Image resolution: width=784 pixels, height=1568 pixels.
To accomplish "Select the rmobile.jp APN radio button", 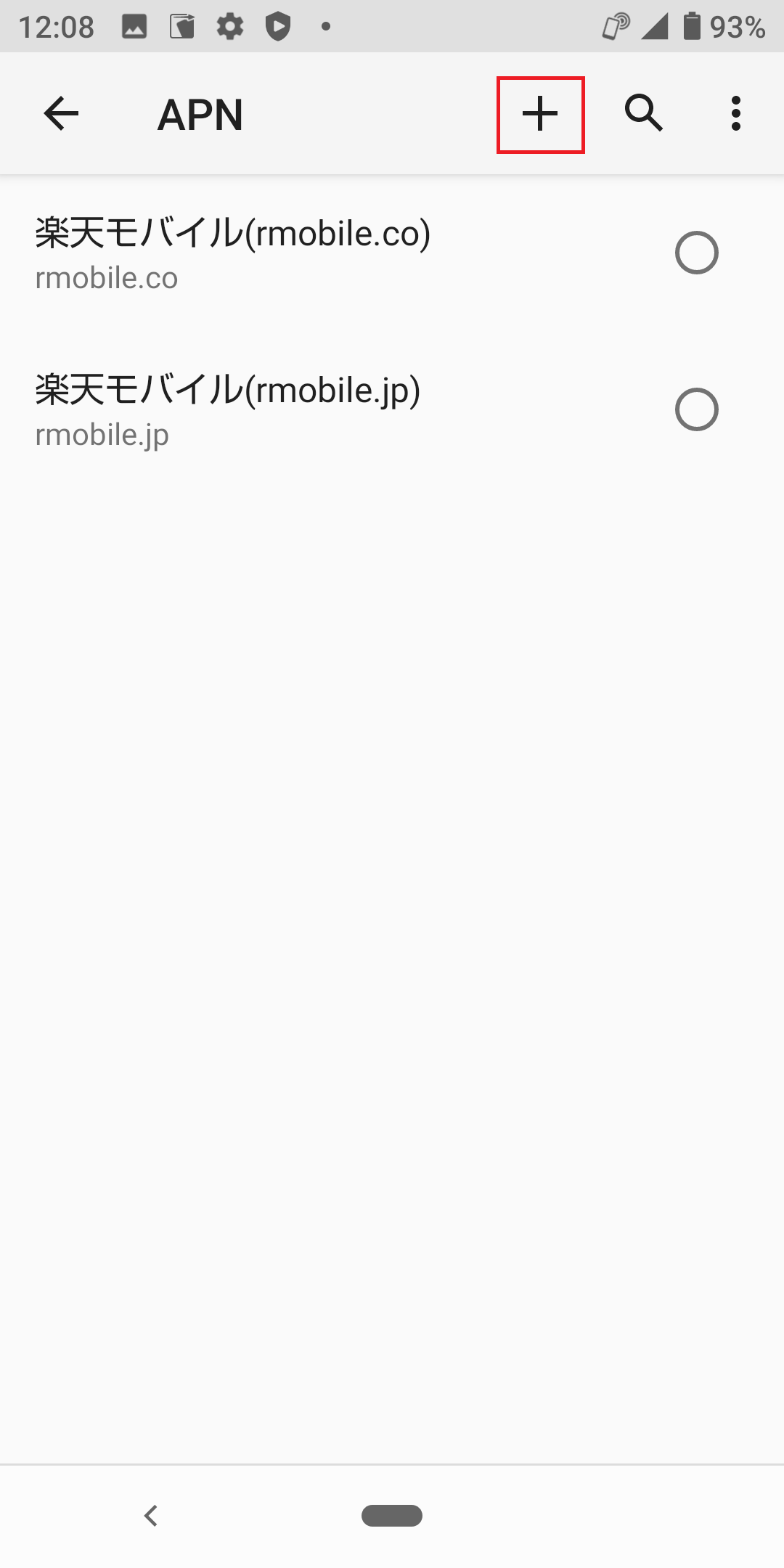I will [x=698, y=409].
